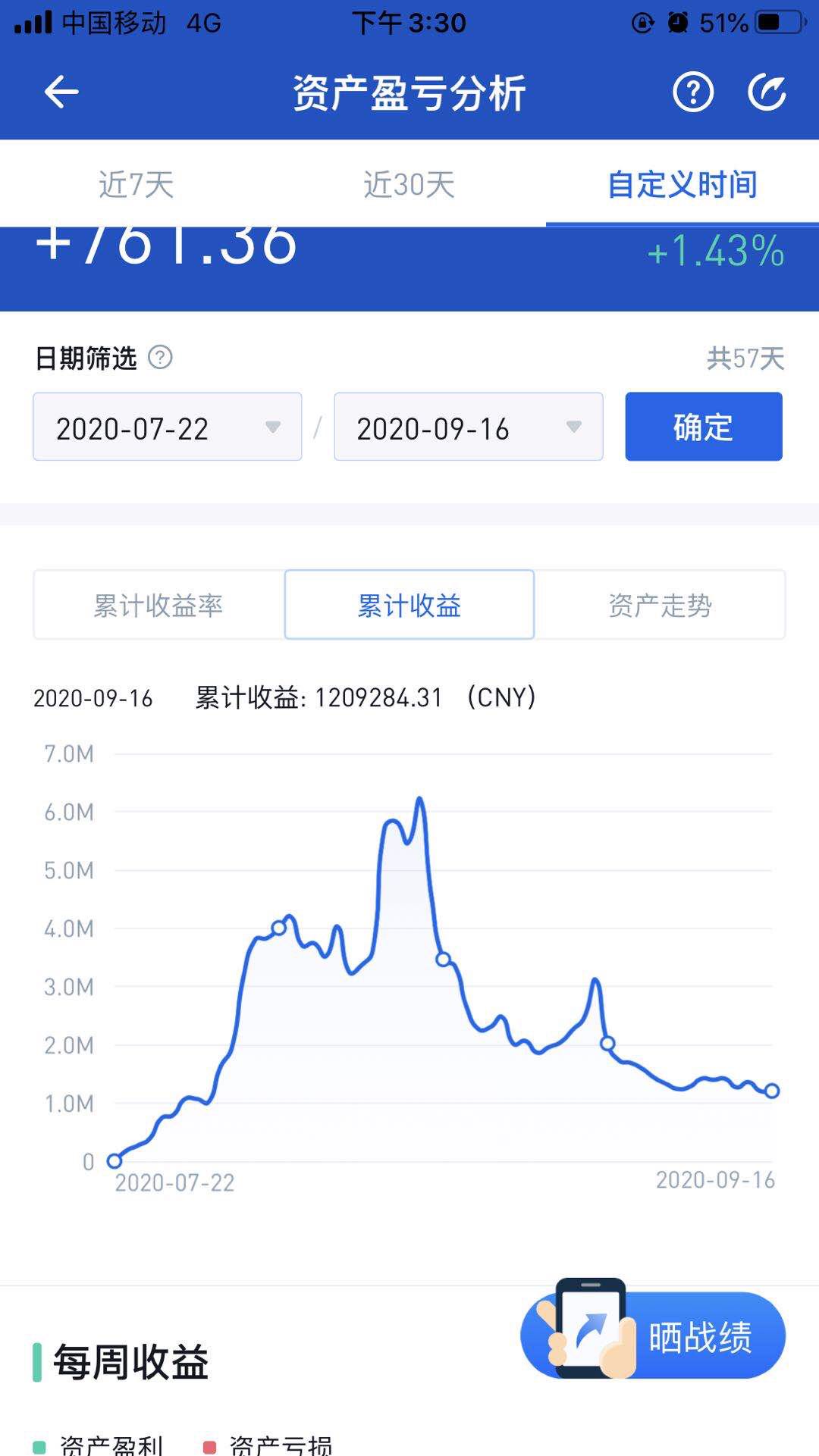Select the 累计收益 chart tab
The height and width of the screenshot is (1456, 819).
409,605
